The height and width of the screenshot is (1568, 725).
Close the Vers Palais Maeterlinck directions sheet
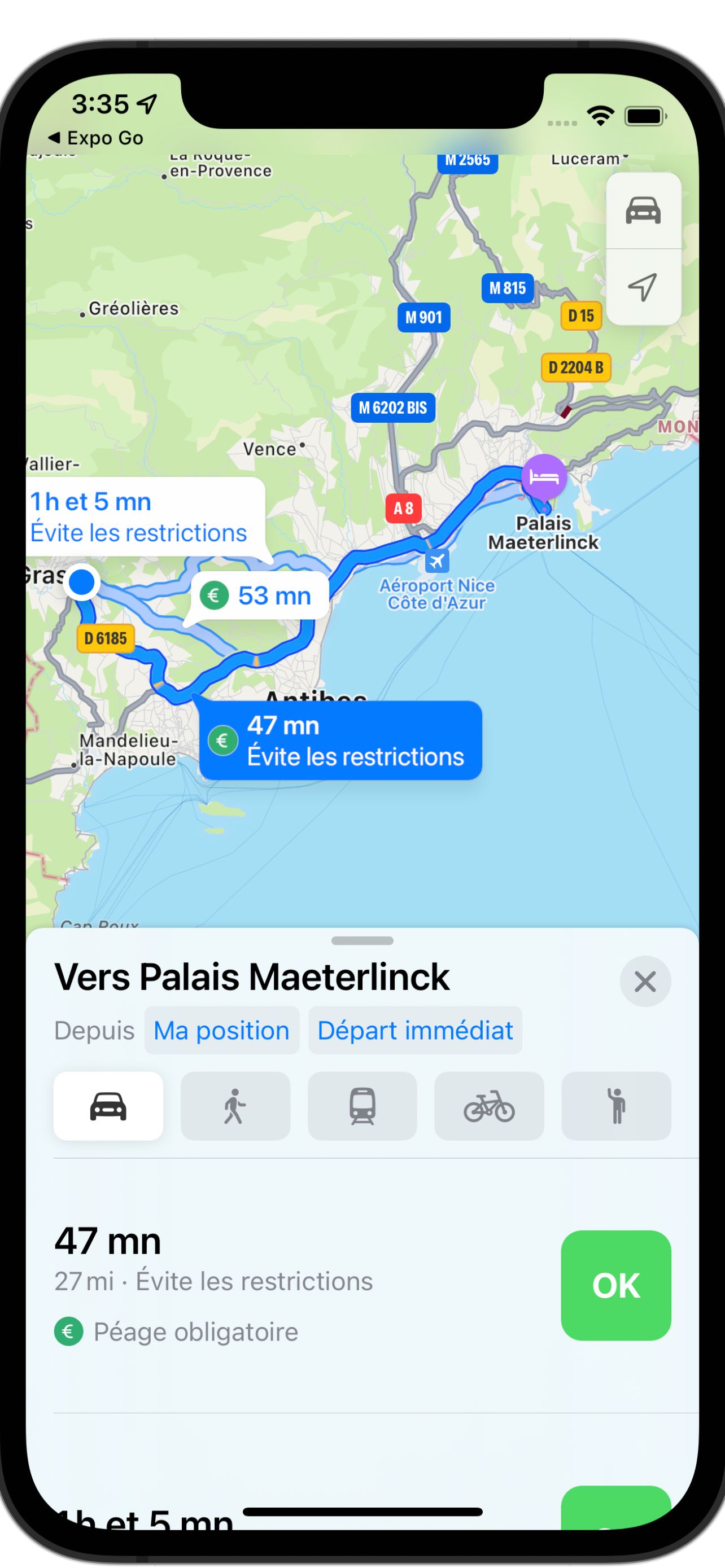(645, 981)
